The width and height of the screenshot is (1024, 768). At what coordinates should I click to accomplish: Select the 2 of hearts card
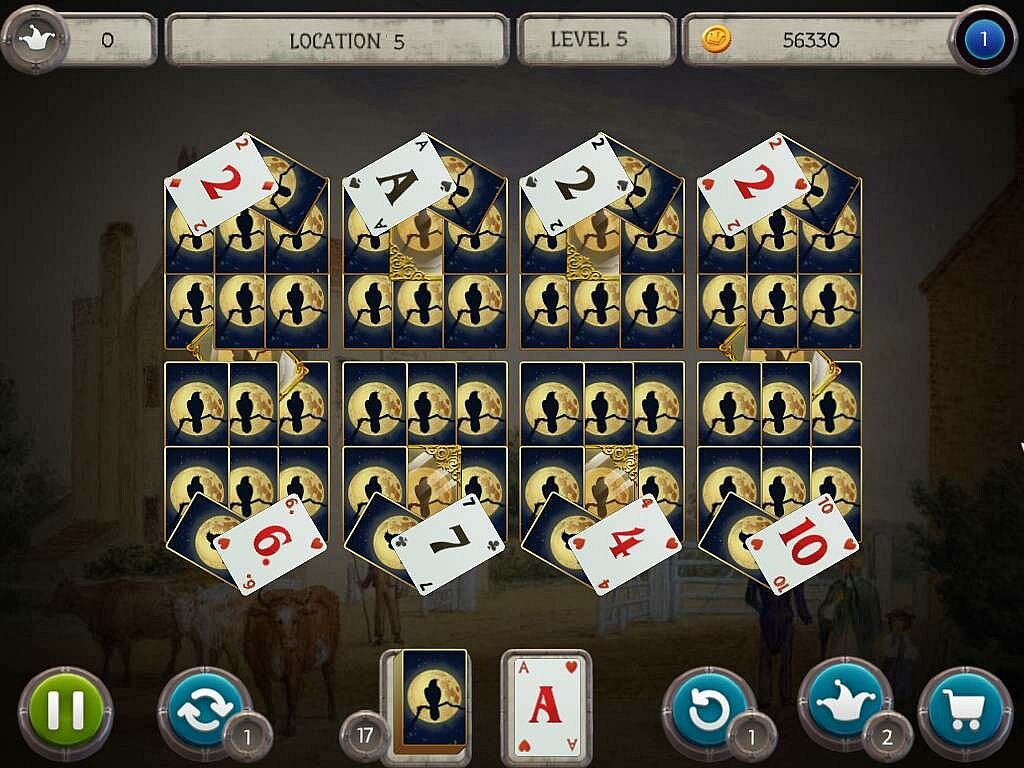pyautogui.click(x=754, y=185)
